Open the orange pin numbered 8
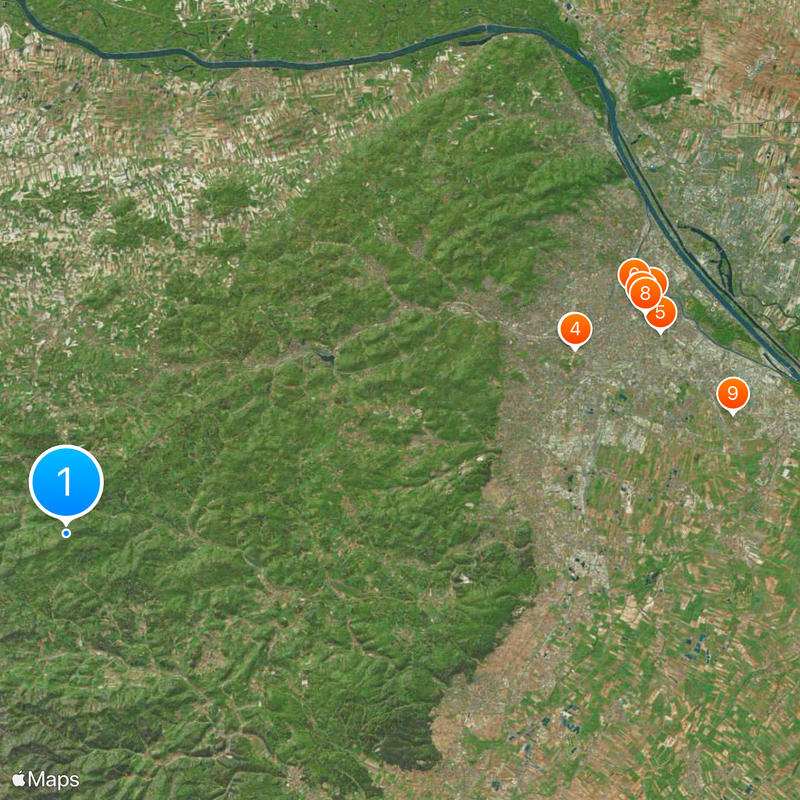The image size is (800, 800). click(x=646, y=293)
